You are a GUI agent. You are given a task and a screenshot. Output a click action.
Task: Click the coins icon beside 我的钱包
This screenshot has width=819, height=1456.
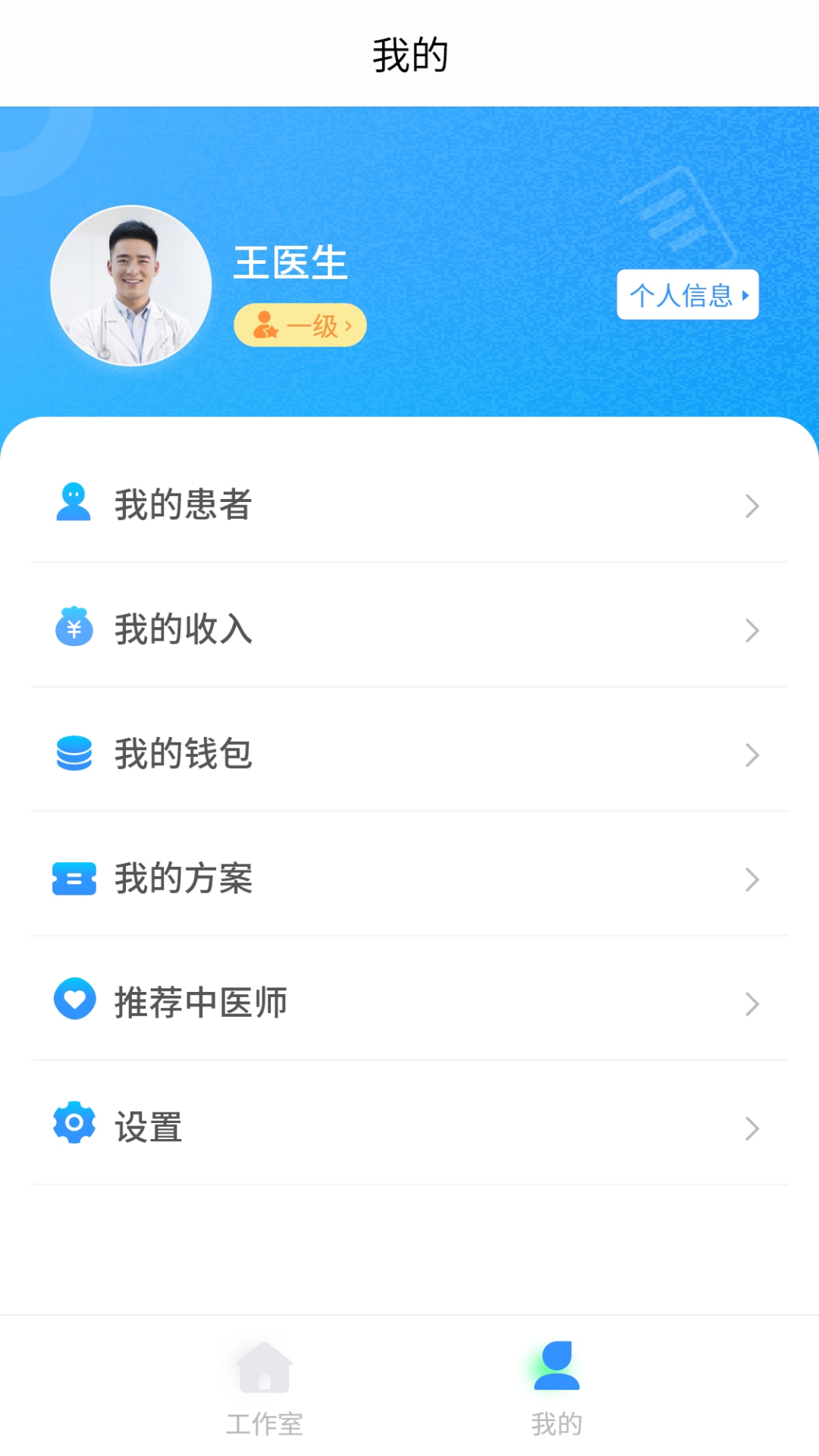[74, 753]
